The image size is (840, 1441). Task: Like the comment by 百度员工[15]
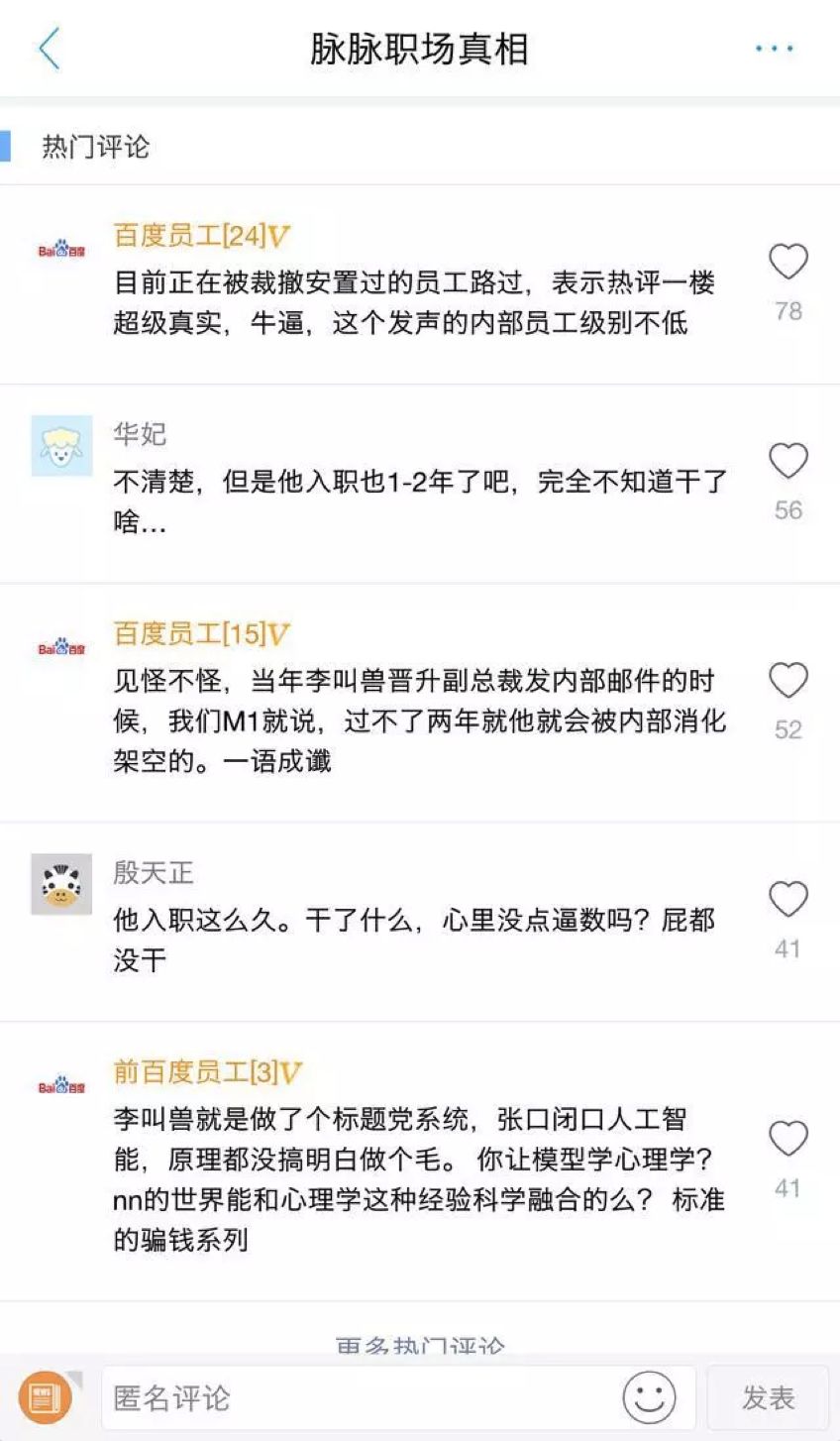pyautogui.click(x=788, y=681)
